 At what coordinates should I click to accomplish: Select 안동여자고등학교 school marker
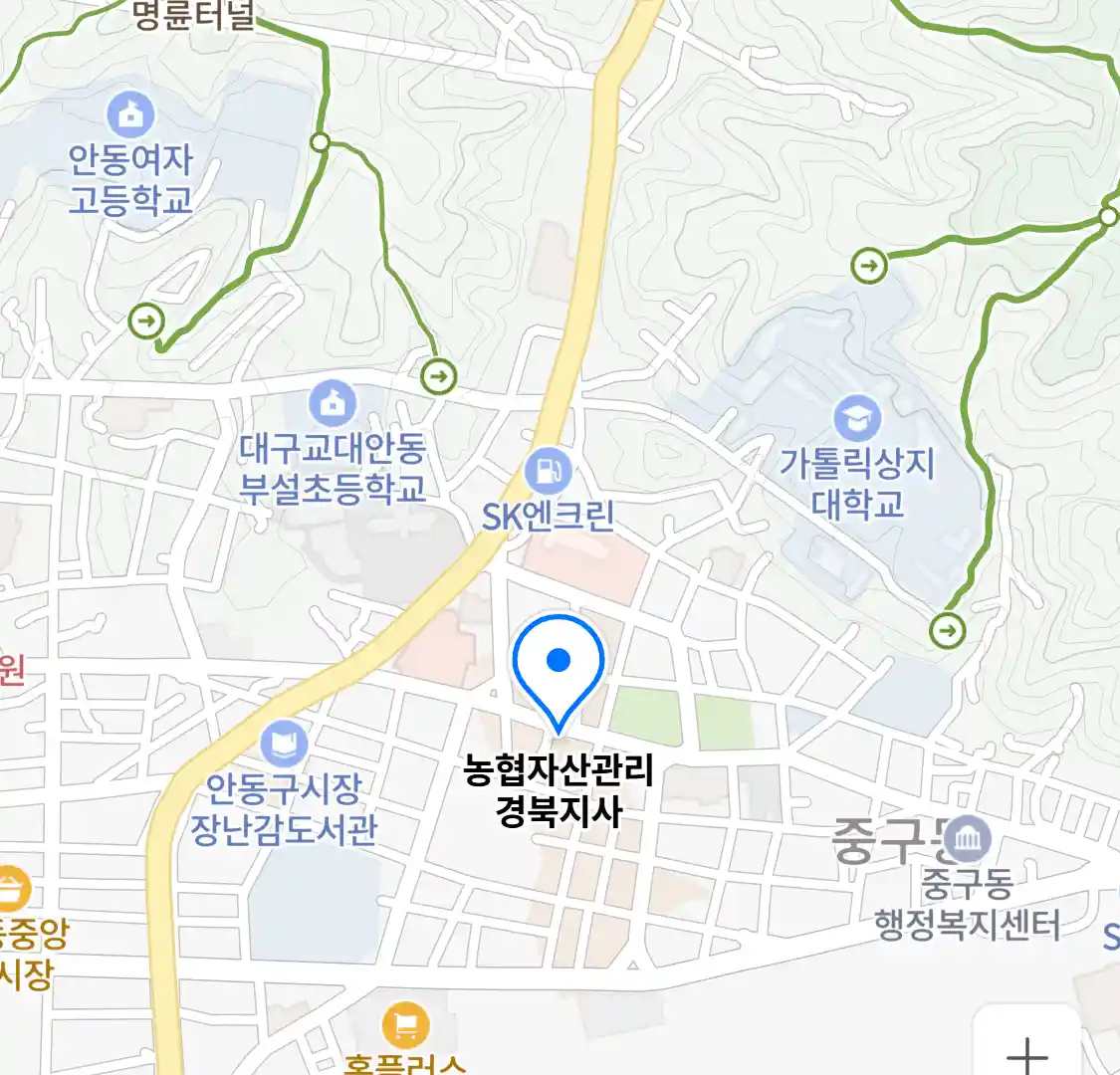tap(130, 115)
